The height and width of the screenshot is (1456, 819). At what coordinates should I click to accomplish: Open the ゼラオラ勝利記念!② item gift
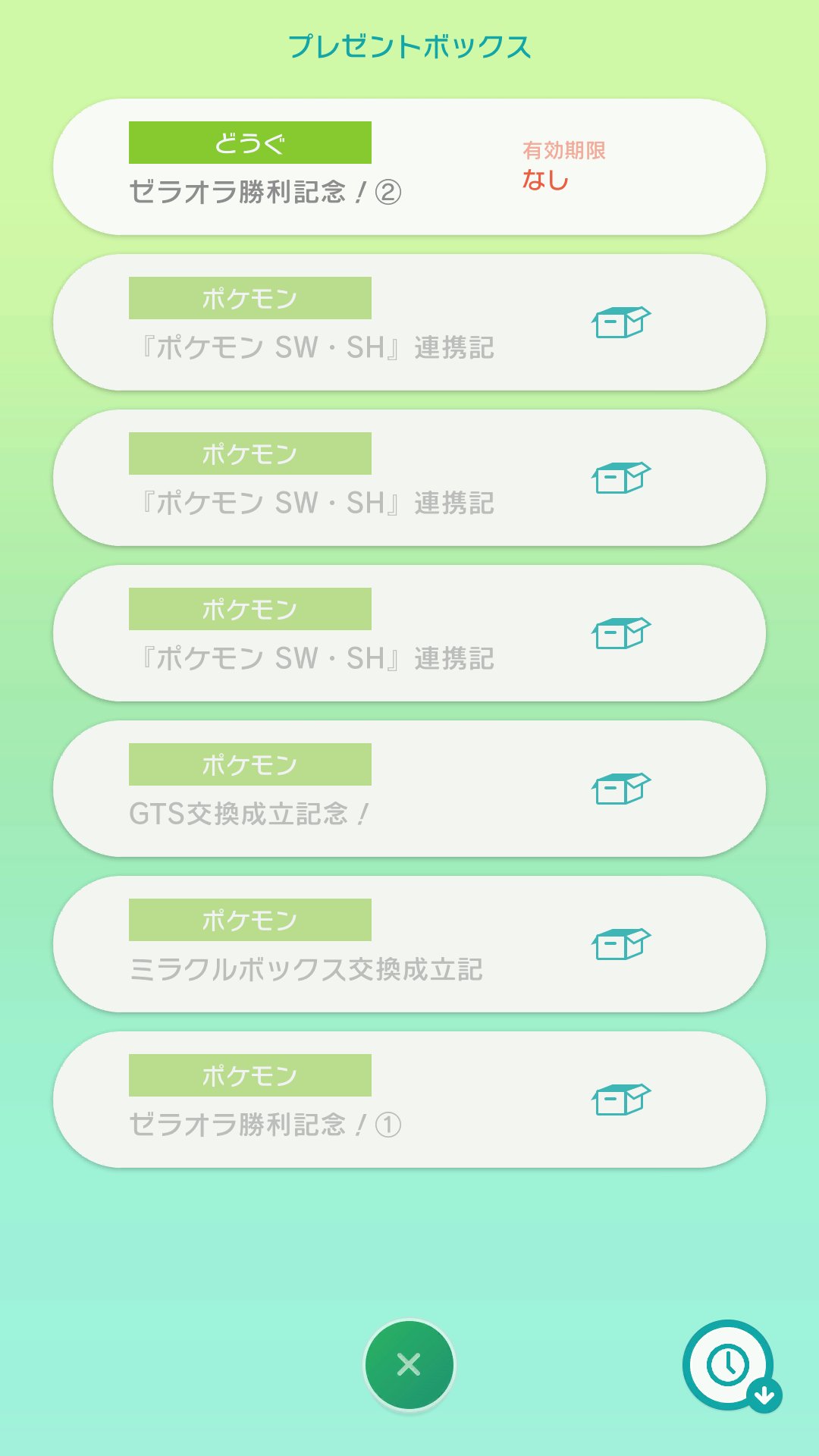(x=409, y=167)
